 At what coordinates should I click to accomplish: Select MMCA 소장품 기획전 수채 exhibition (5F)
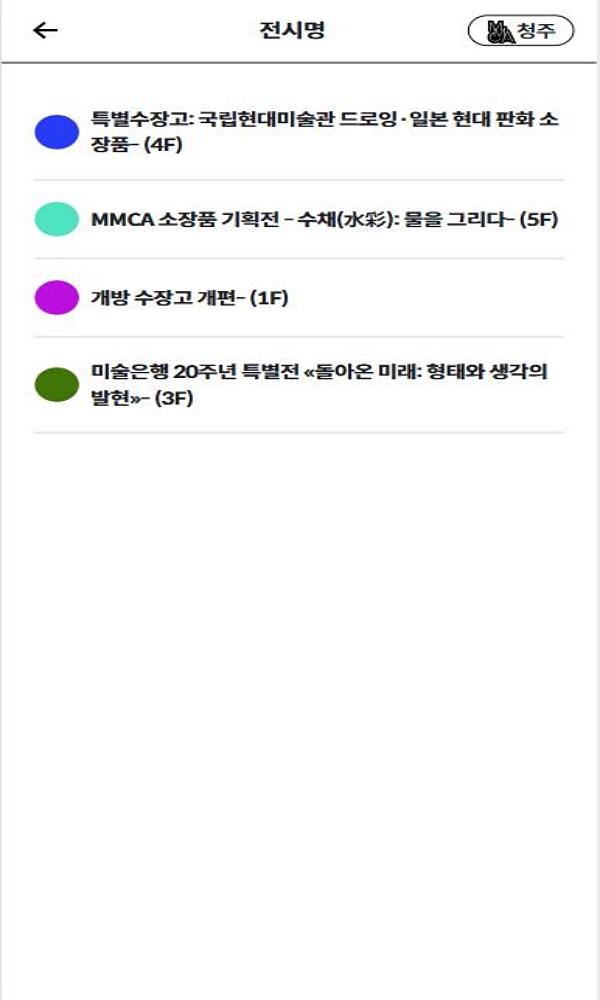[323, 219]
